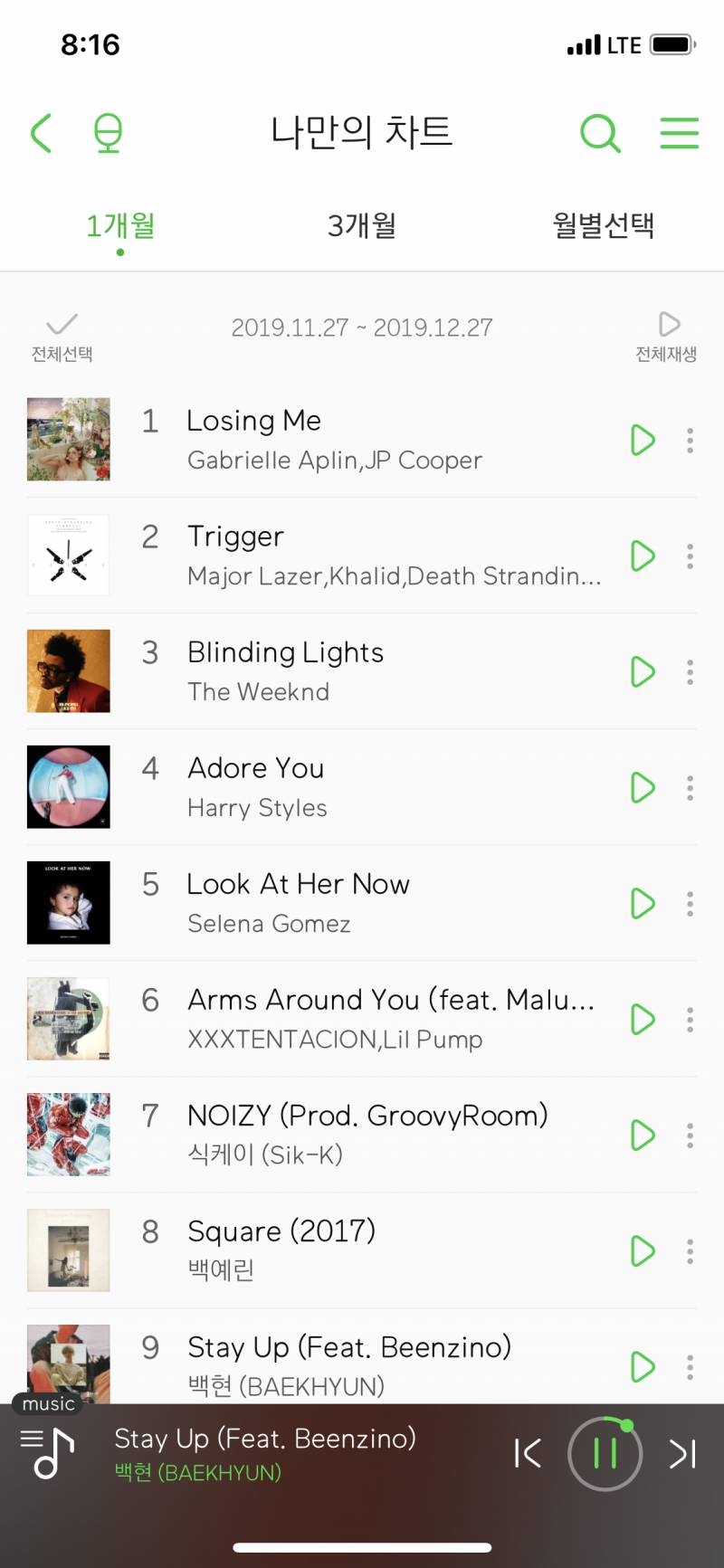Select all songs with 전체선택

(x=62, y=337)
